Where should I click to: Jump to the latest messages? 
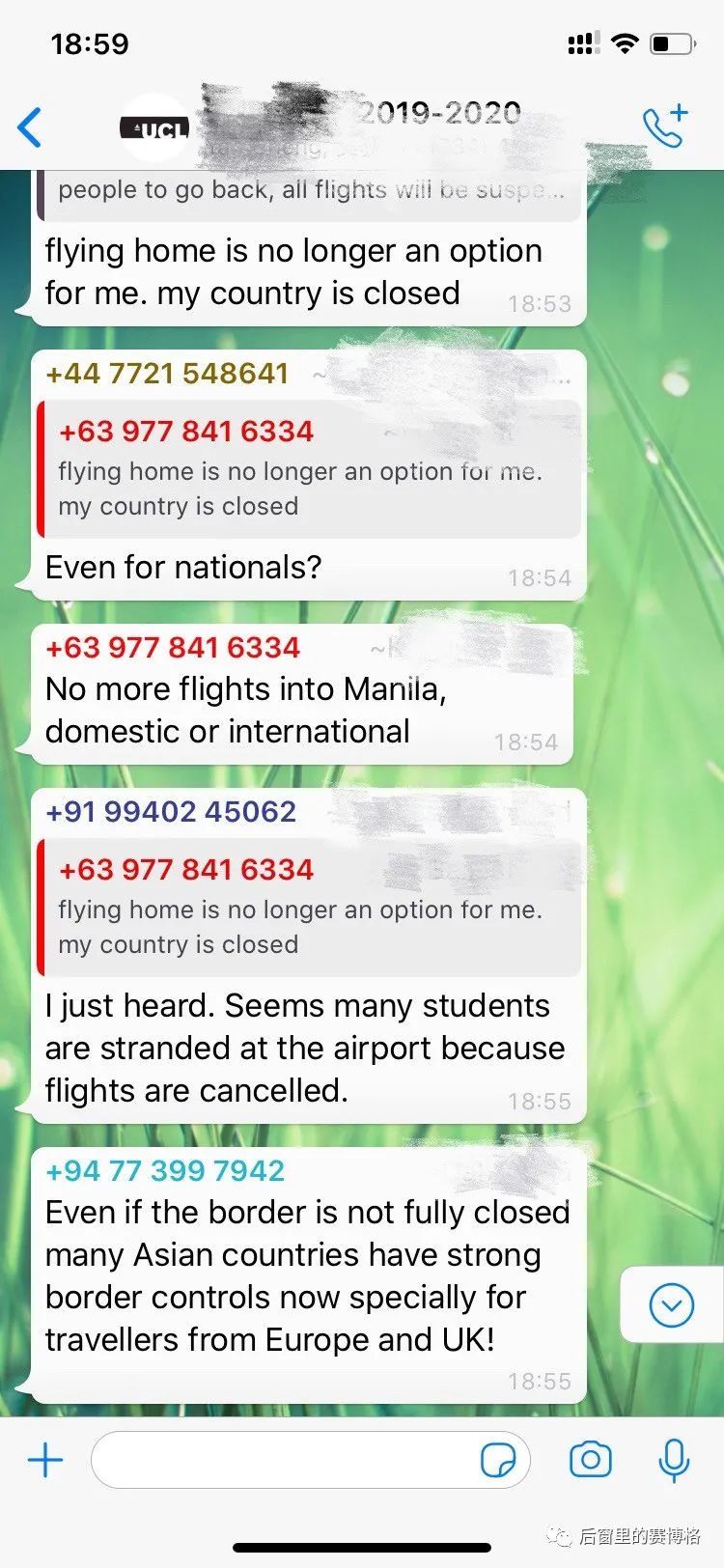(672, 1305)
